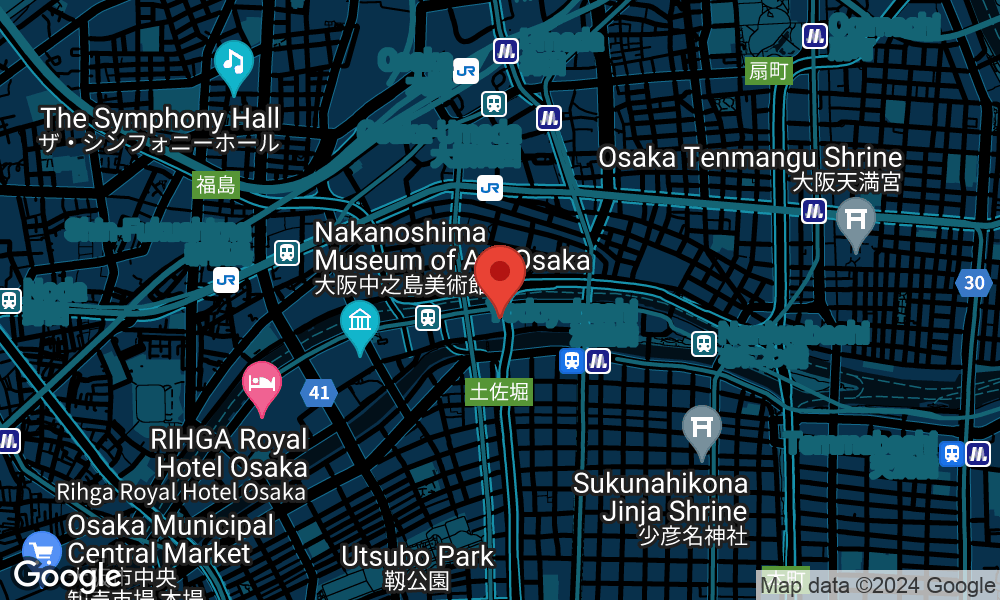Screen dimensions: 1000x600
Task: Select Osaka Municipal Central Market shopping marker
Action: coord(42,550)
